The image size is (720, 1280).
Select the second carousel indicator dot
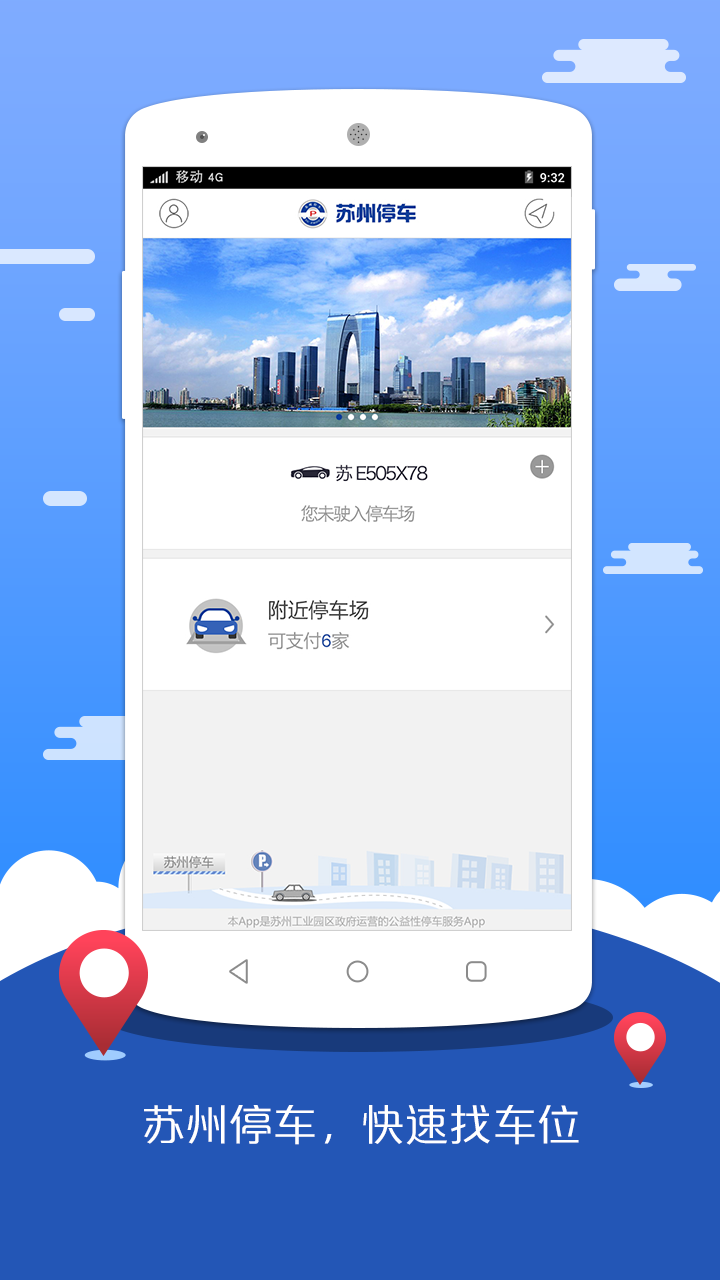click(352, 417)
